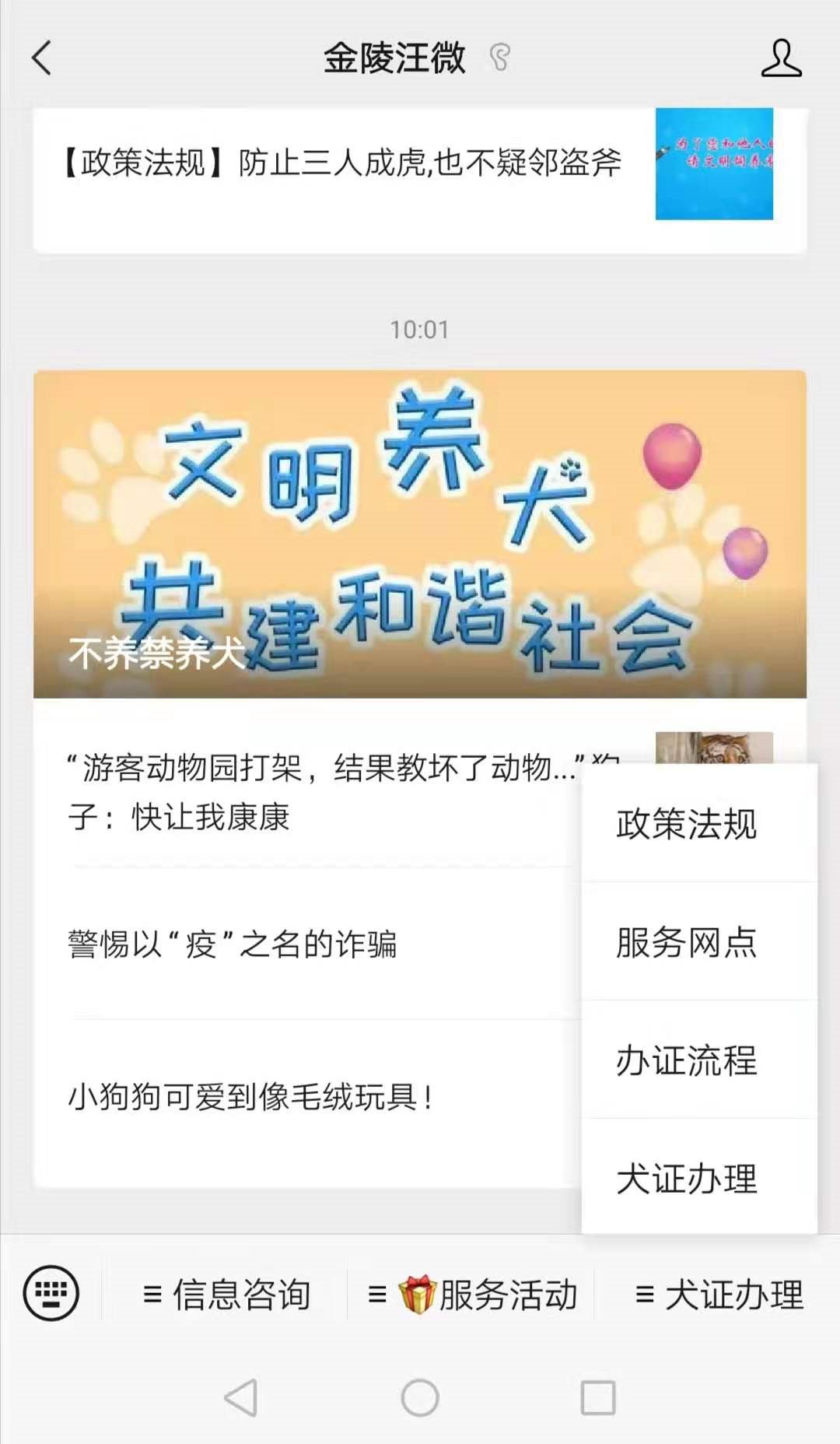Go back from 金陵汪微 chat

[x=42, y=58]
